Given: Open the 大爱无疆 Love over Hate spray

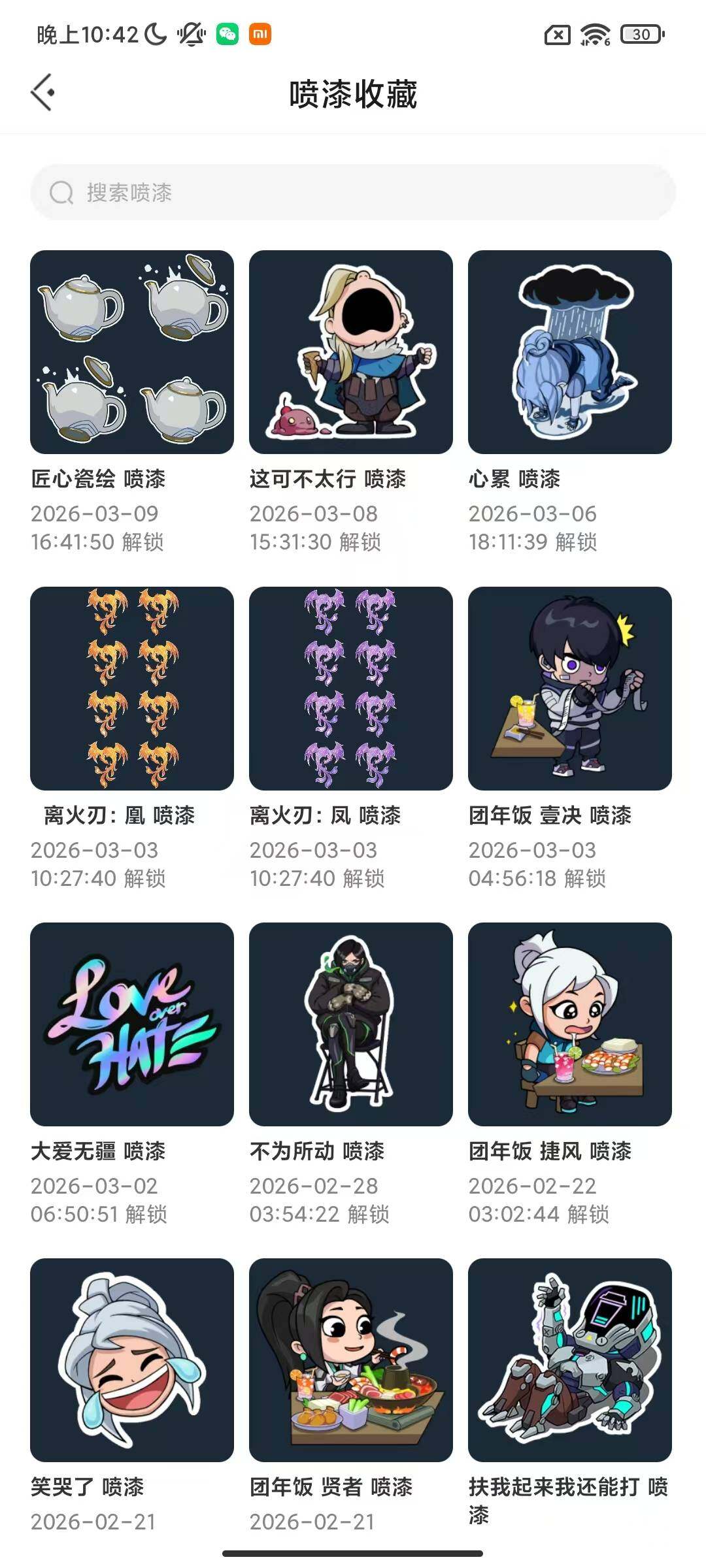Looking at the screenshot, I should point(131,1026).
